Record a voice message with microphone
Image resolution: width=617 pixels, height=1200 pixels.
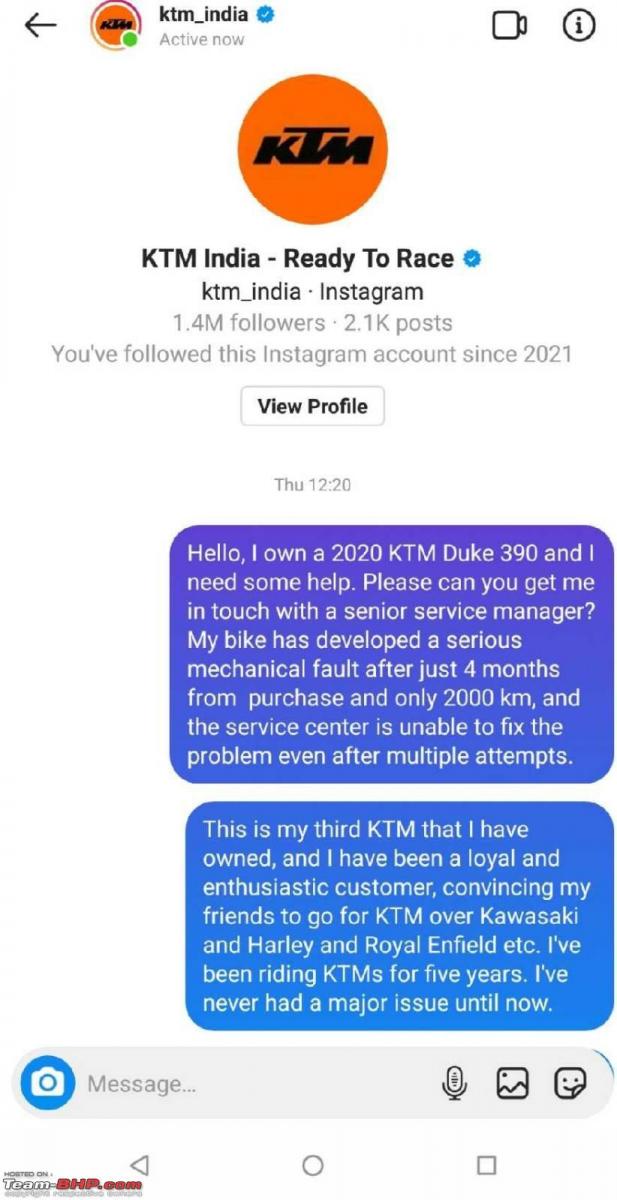(x=454, y=1083)
